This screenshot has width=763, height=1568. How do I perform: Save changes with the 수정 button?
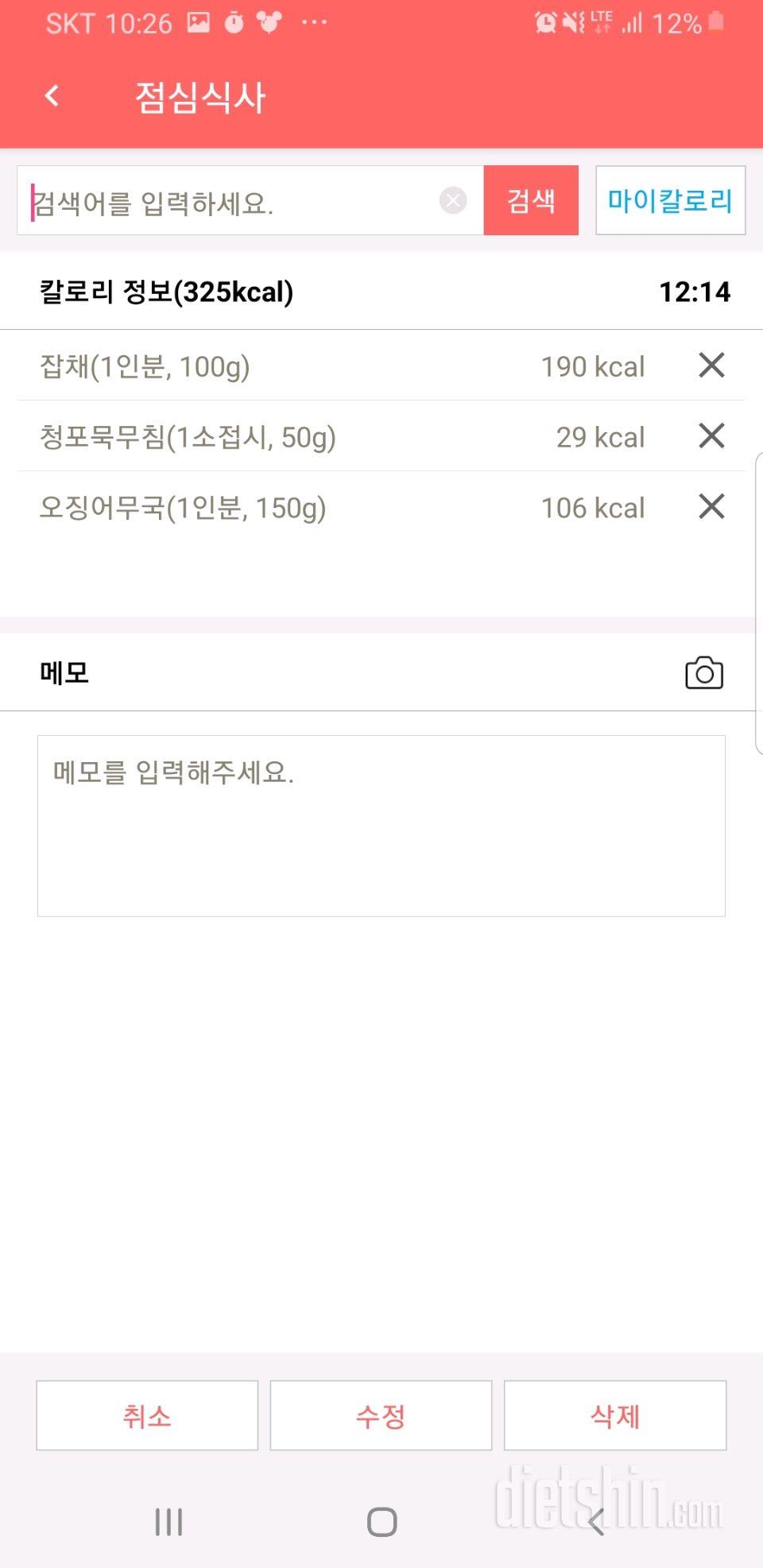(381, 1415)
